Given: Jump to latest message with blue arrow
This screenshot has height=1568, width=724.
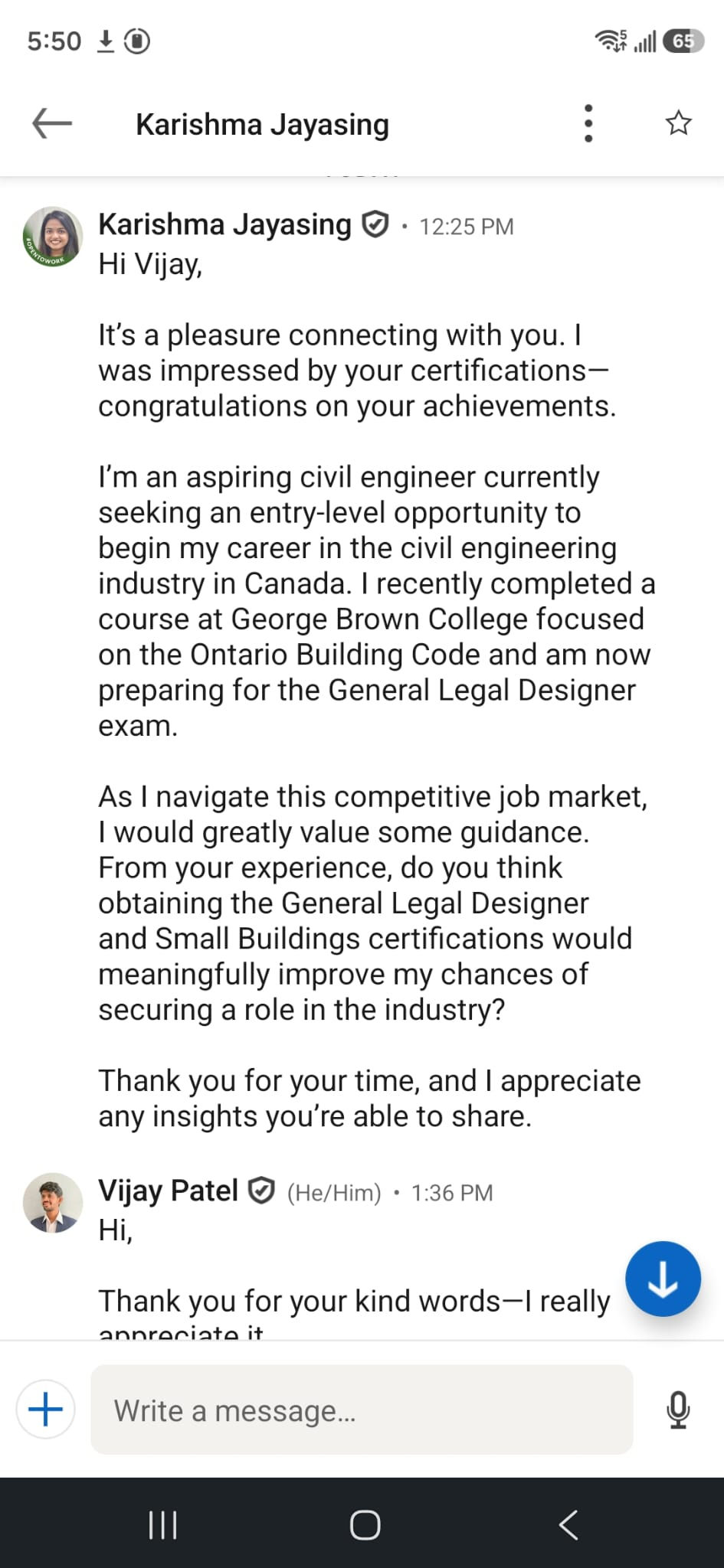Looking at the screenshot, I should [663, 1279].
